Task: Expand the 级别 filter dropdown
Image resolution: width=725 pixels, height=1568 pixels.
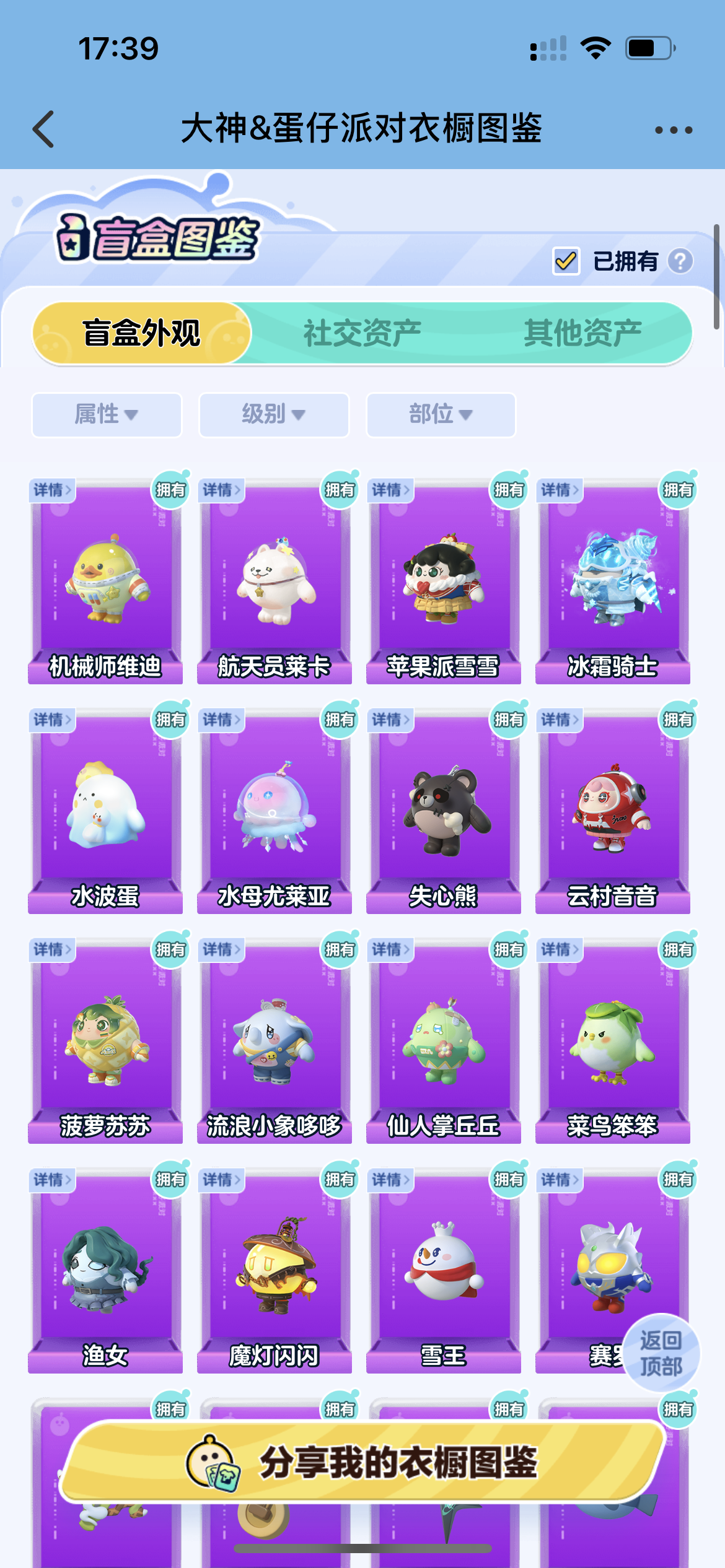Action: click(x=274, y=414)
